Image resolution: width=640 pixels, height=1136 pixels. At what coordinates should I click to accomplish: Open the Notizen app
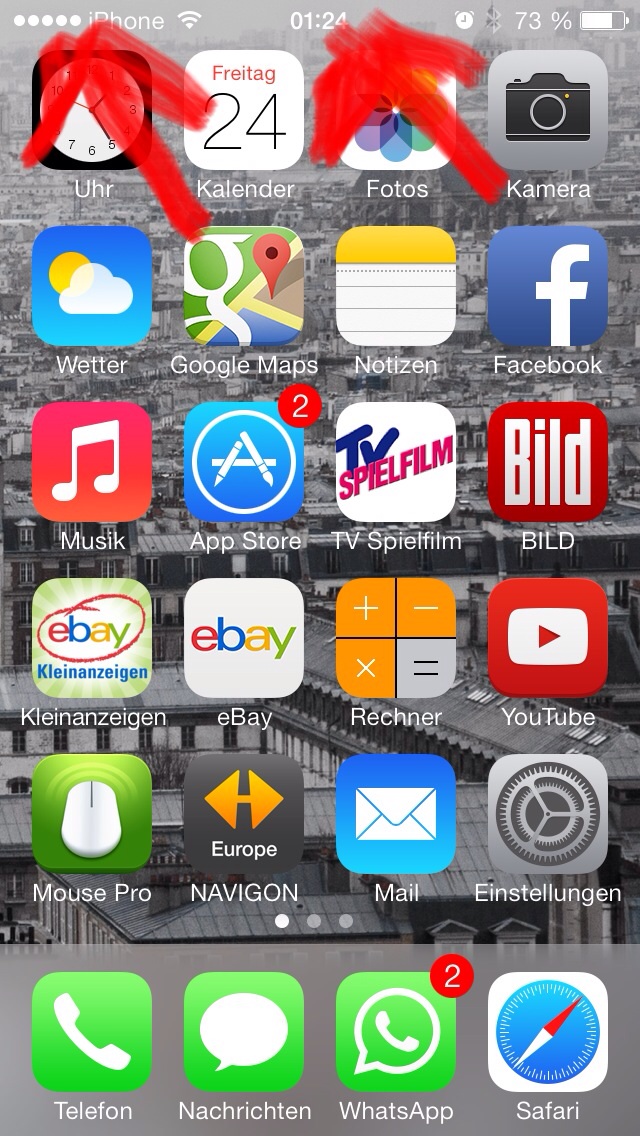pyautogui.click(x=396, y=286)
